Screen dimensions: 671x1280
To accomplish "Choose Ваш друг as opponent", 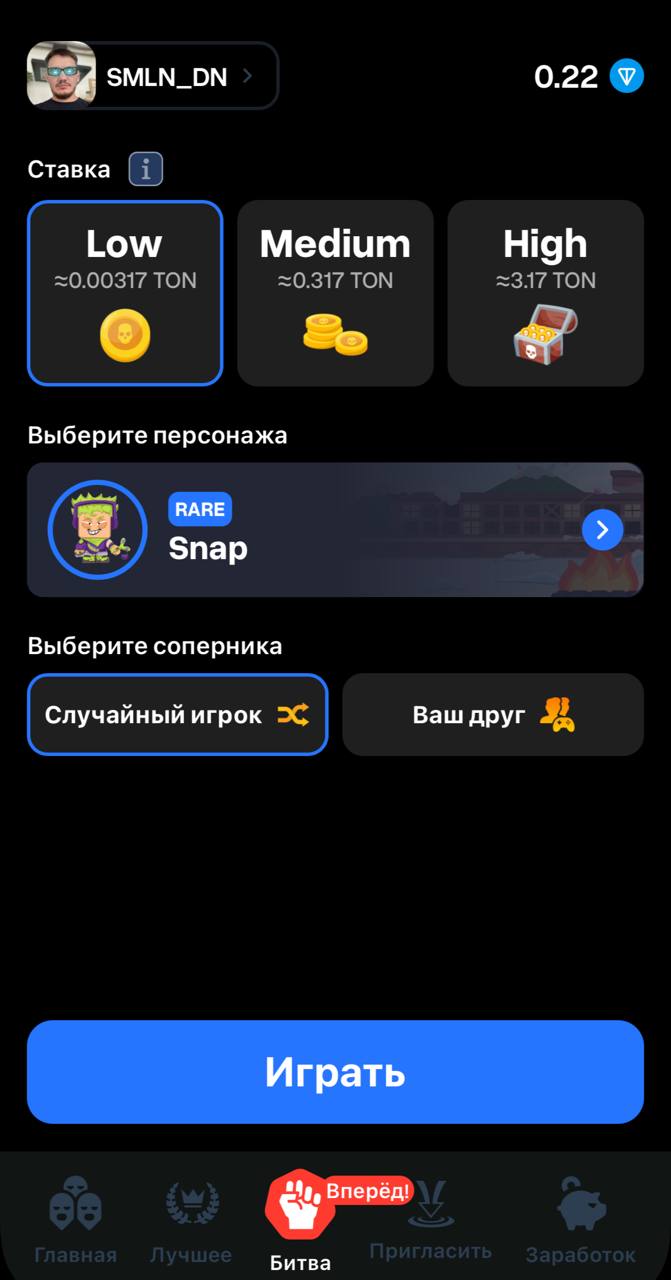I will [x=493, y=715].
